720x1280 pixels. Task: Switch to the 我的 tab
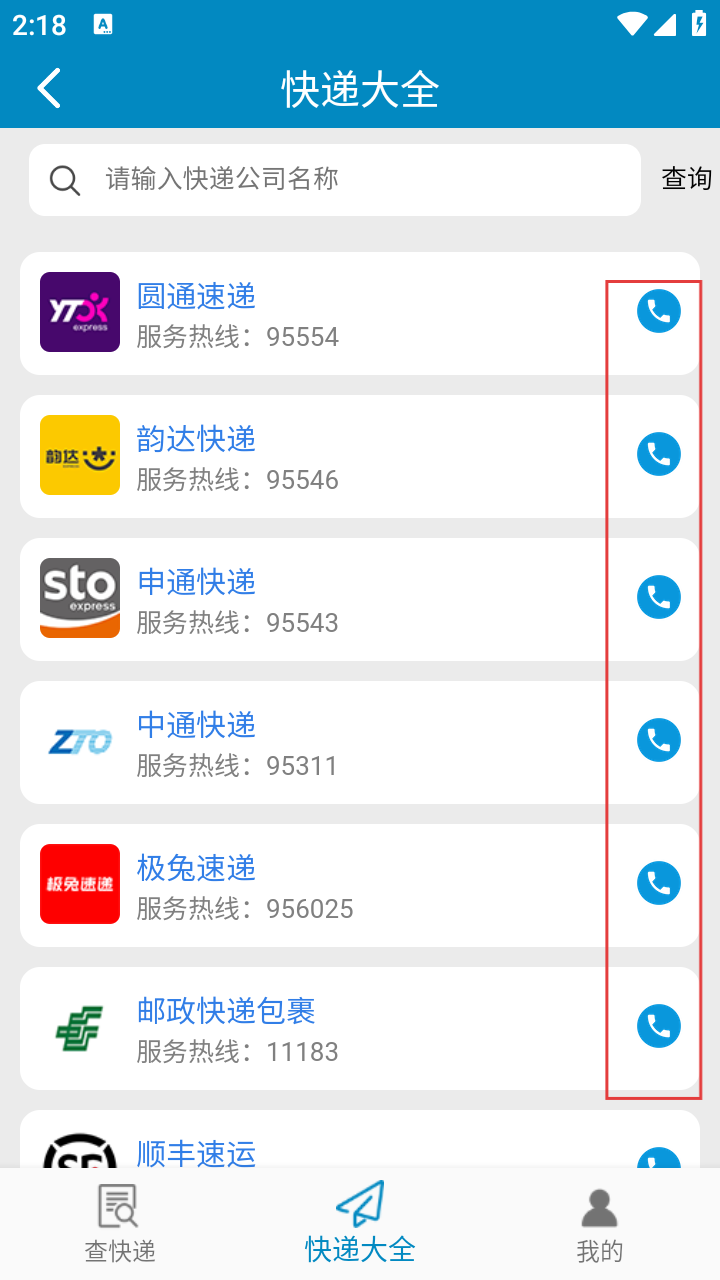click(600, 1224)
